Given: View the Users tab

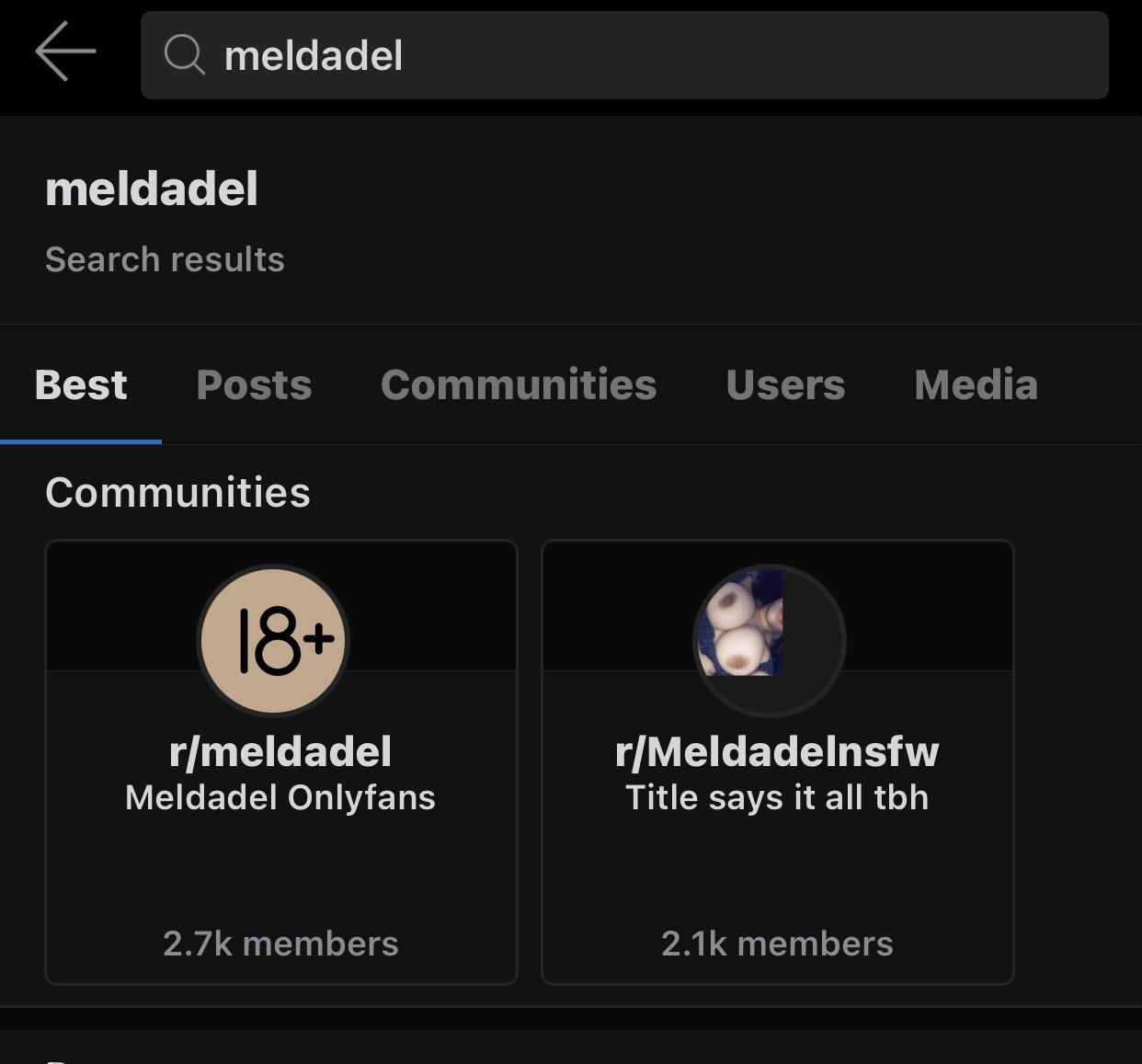Looking at the screenshot, I should tap(785, 385).
